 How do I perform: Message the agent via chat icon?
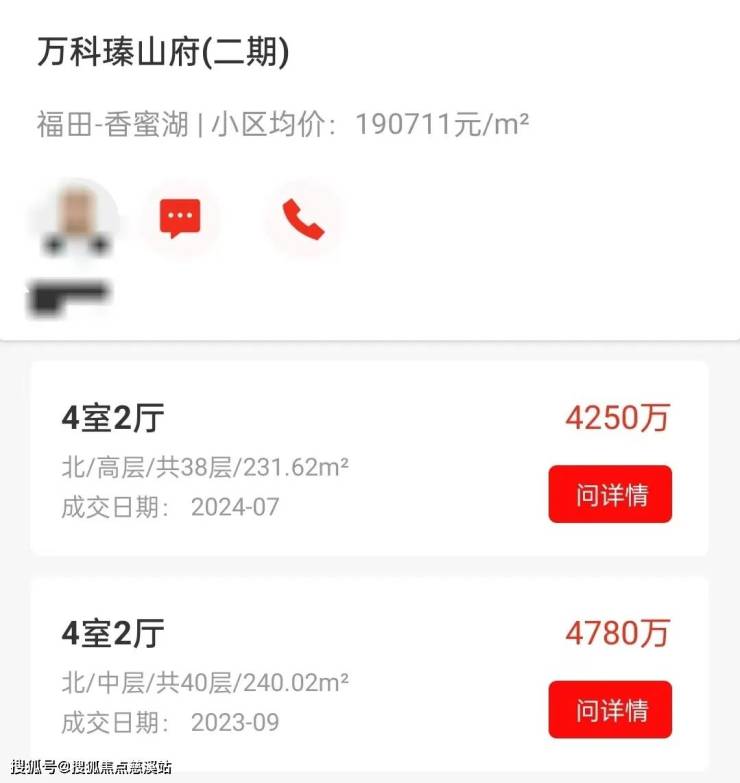(x=180, y=217)
